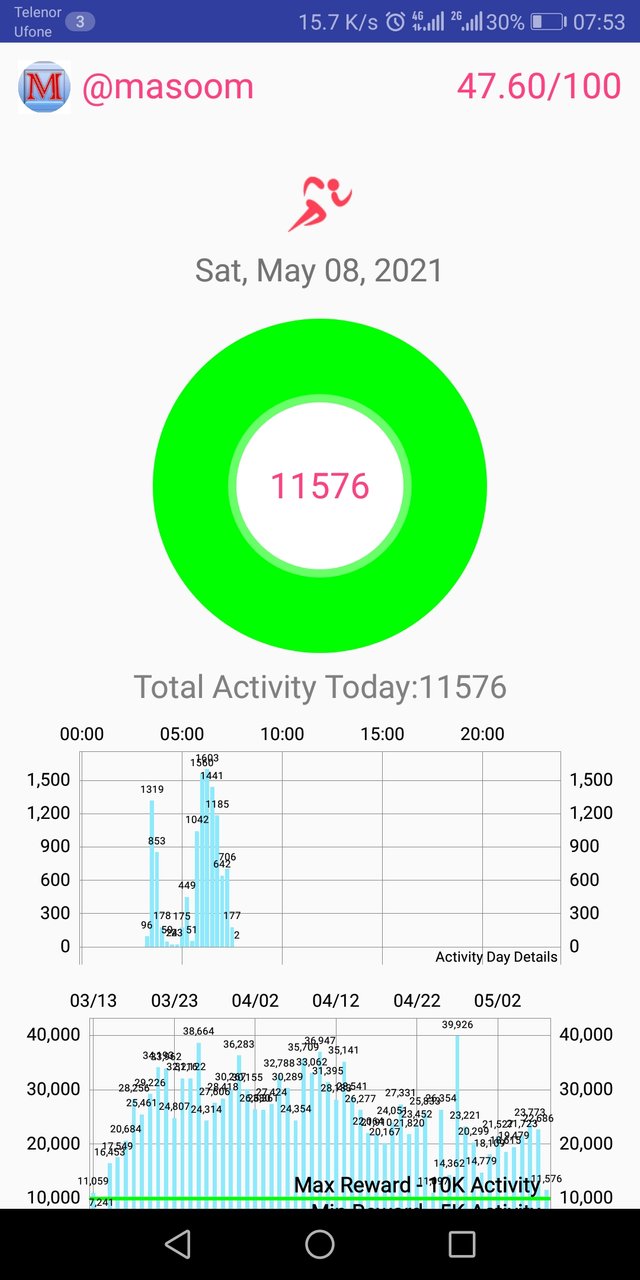This screenshot has width=640, height=1280.
Task: Open the @masoom profile avatar
Action: click(44, 87)
